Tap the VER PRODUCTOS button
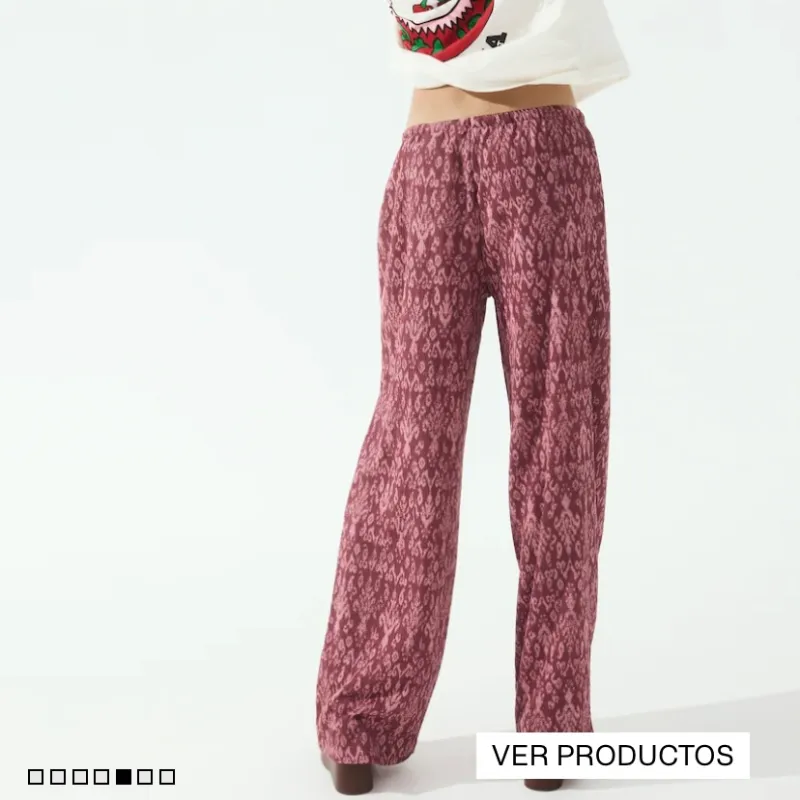 (612, 755)
